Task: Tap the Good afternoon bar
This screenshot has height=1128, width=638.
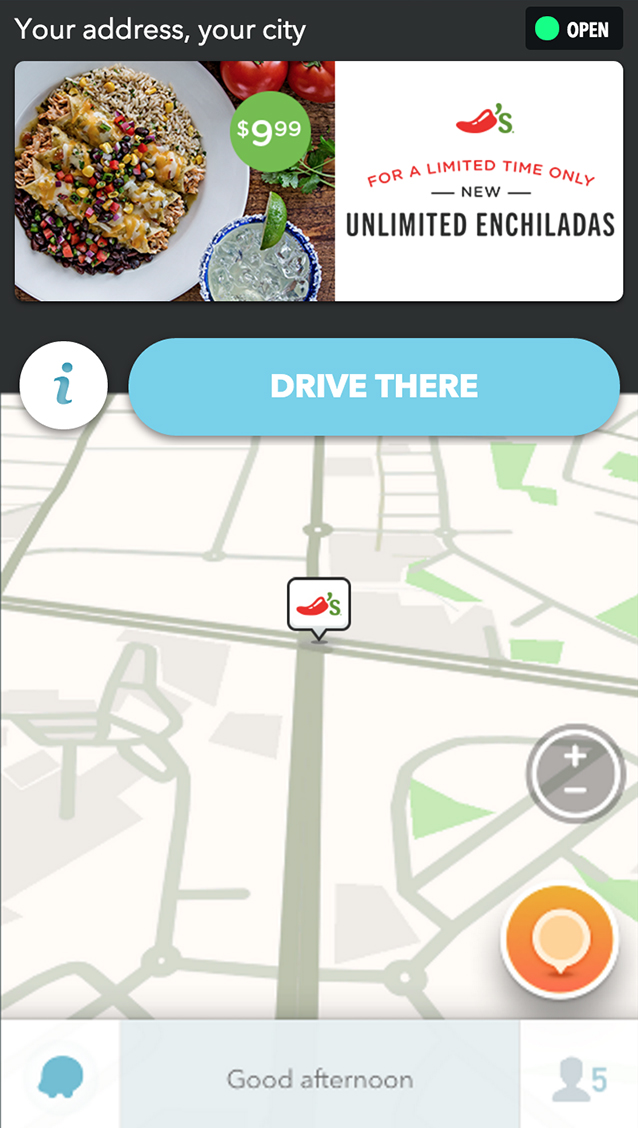Action: [x=320, y=1079]
